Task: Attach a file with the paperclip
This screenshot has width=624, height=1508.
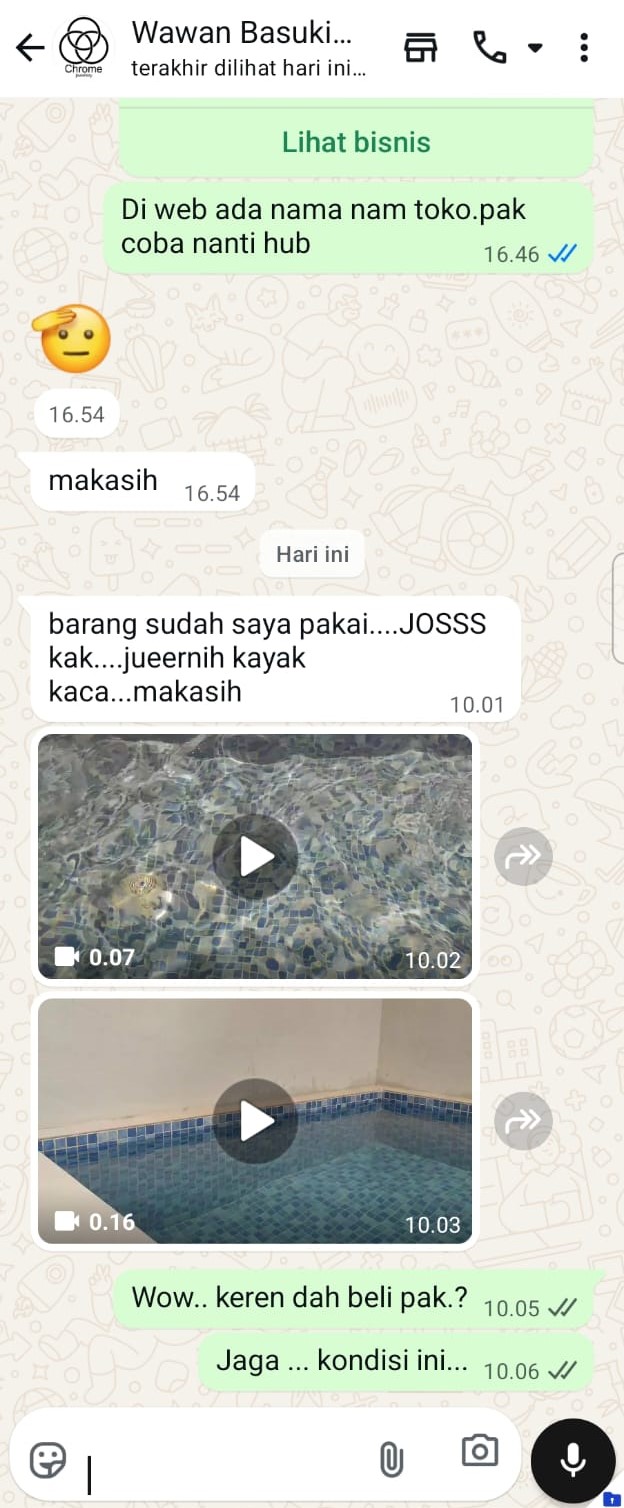Action: click(x=391, y=1460)
